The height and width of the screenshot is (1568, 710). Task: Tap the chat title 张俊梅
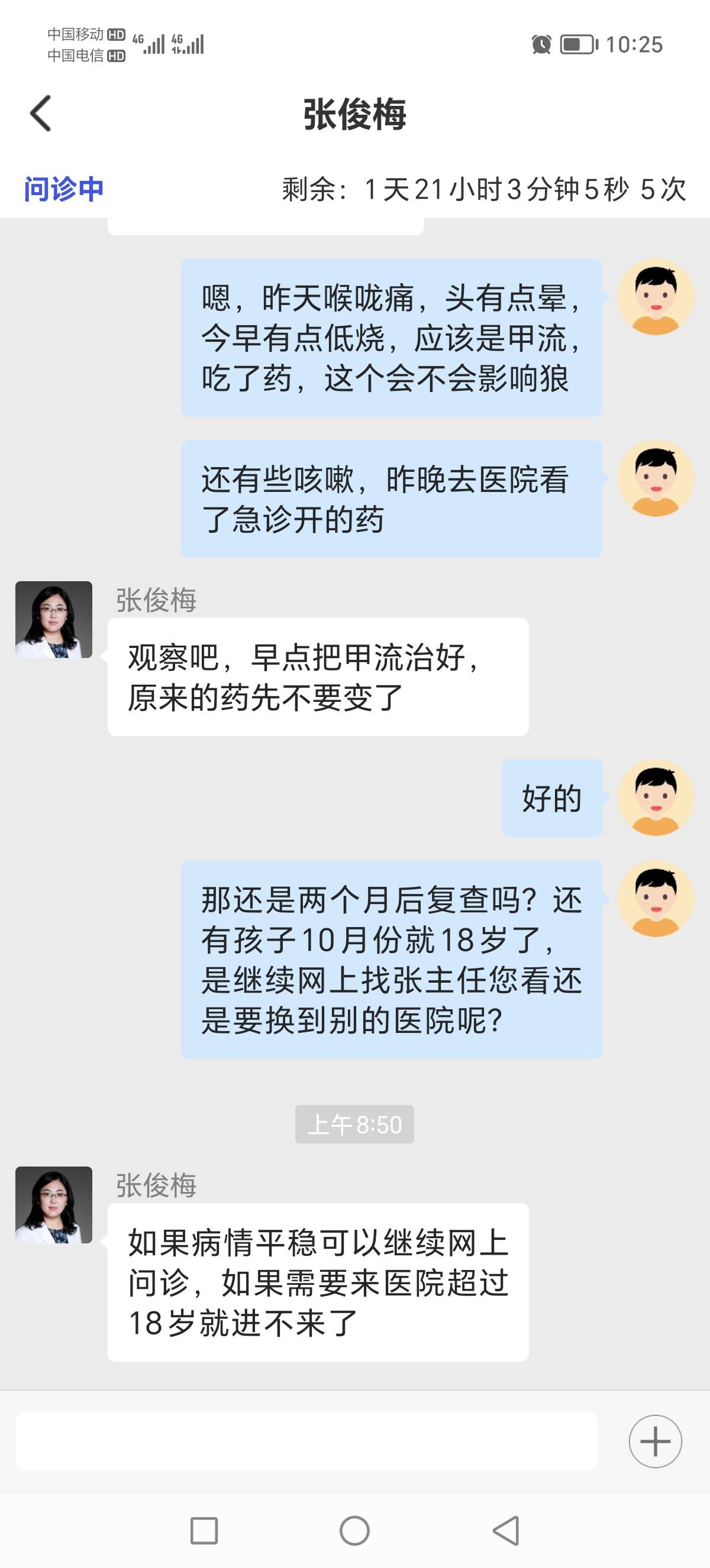(x=355, y=115)
